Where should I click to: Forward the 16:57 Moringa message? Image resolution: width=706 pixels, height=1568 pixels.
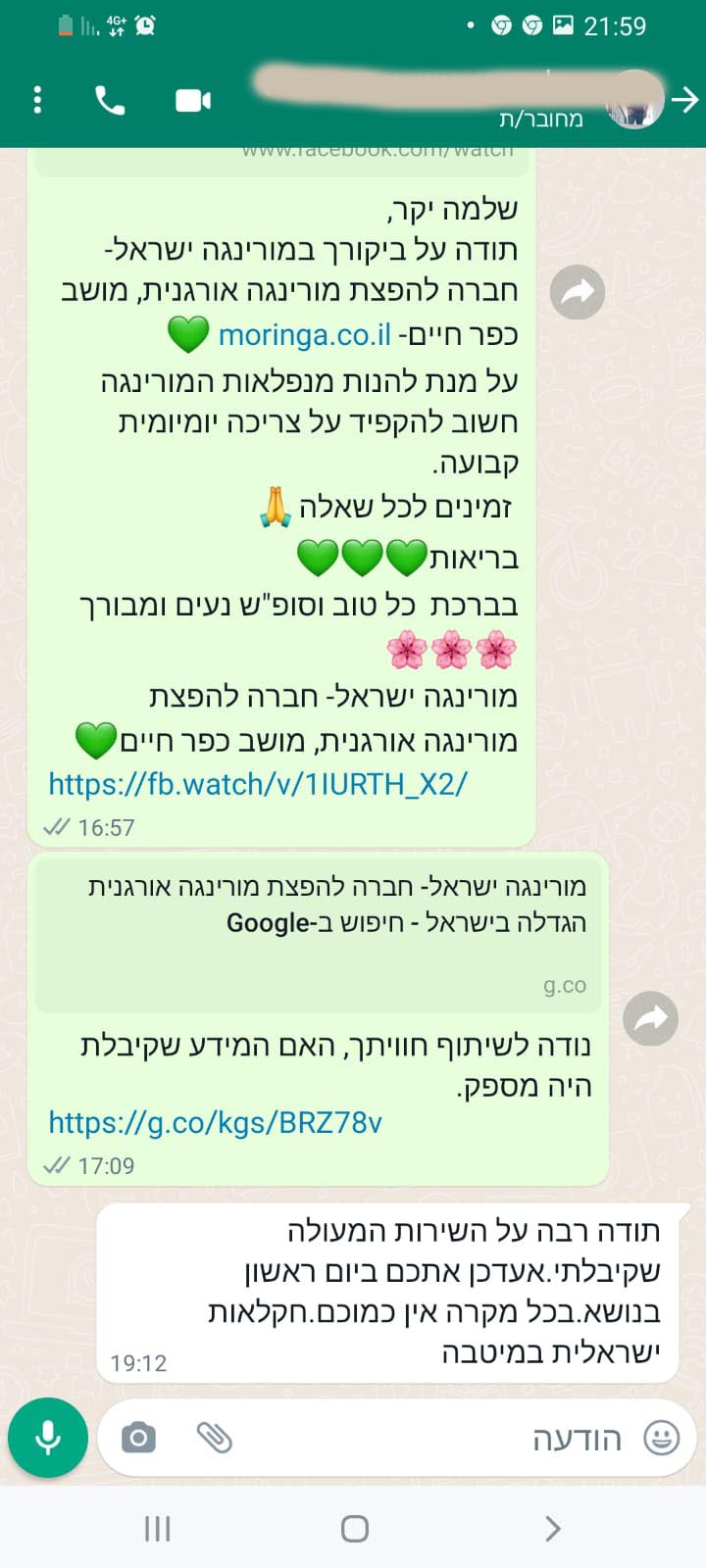click(x=578, y=292)
